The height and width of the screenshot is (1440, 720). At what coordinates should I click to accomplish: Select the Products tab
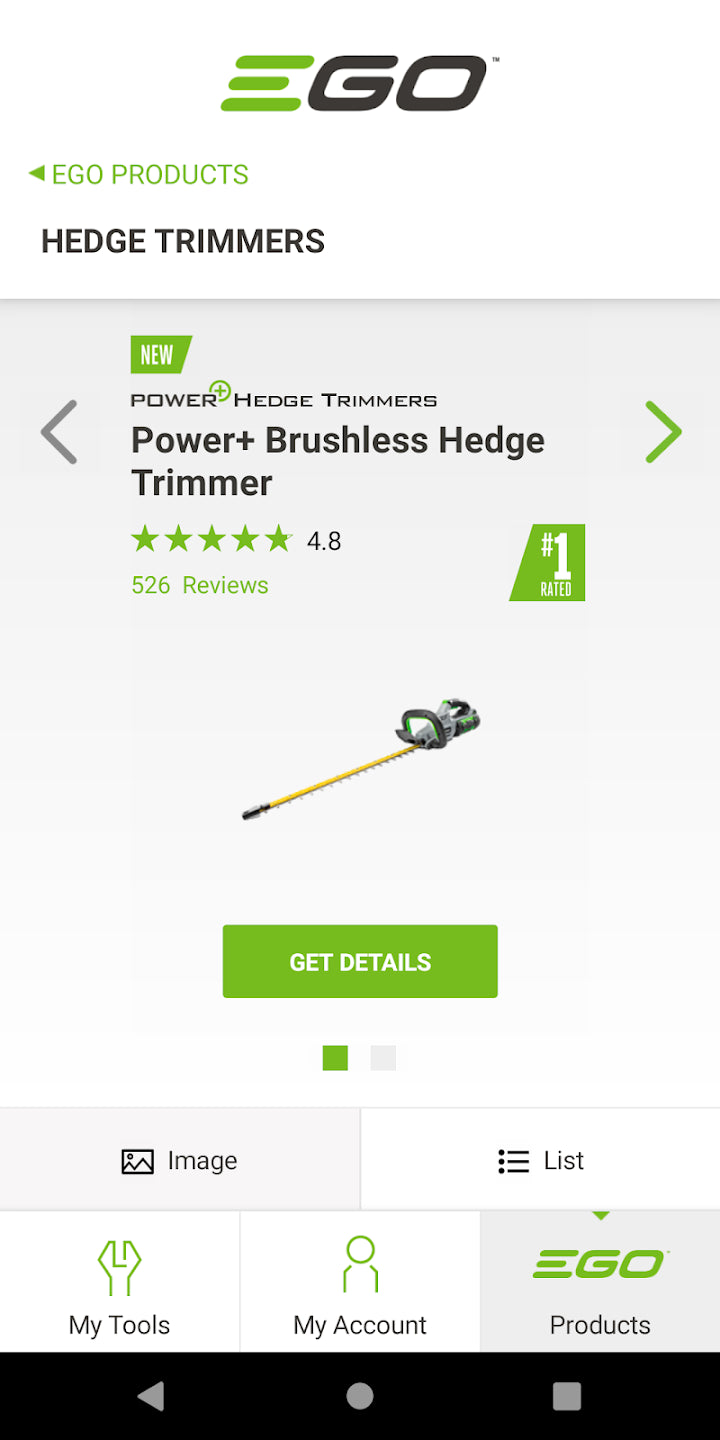tap(600, 1283)
